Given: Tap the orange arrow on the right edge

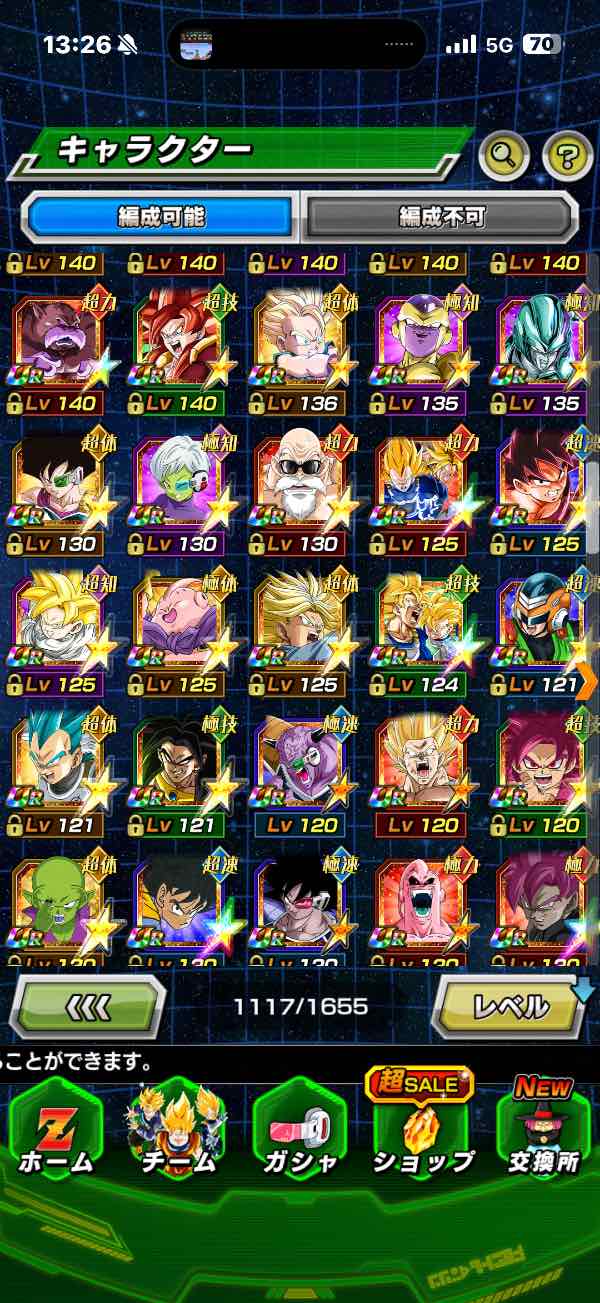Looking at the screenshot, I should click(x=588, y=680).
